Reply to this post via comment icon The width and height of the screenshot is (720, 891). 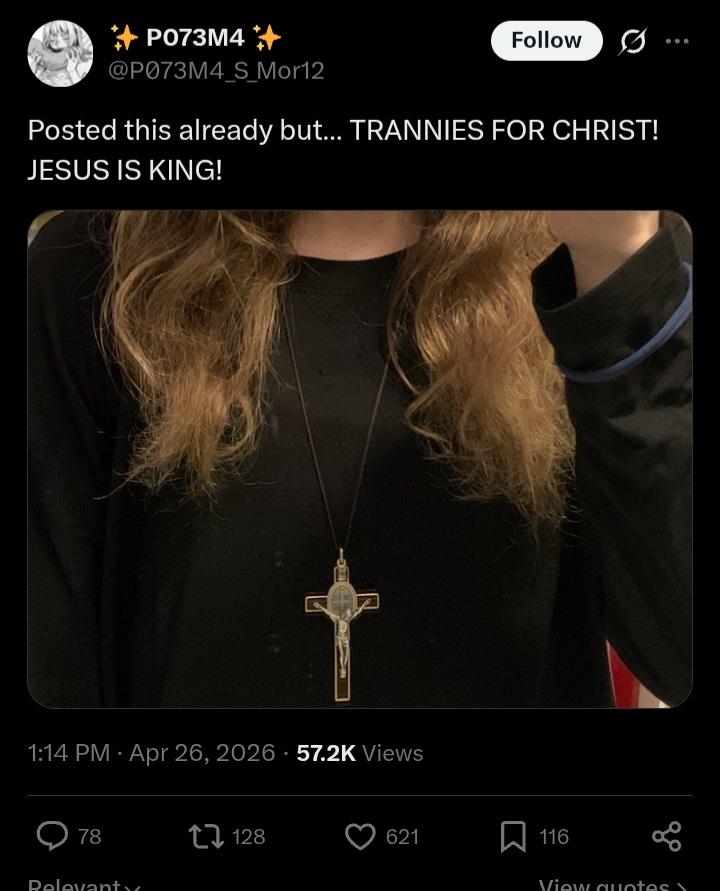coord(52,836)
